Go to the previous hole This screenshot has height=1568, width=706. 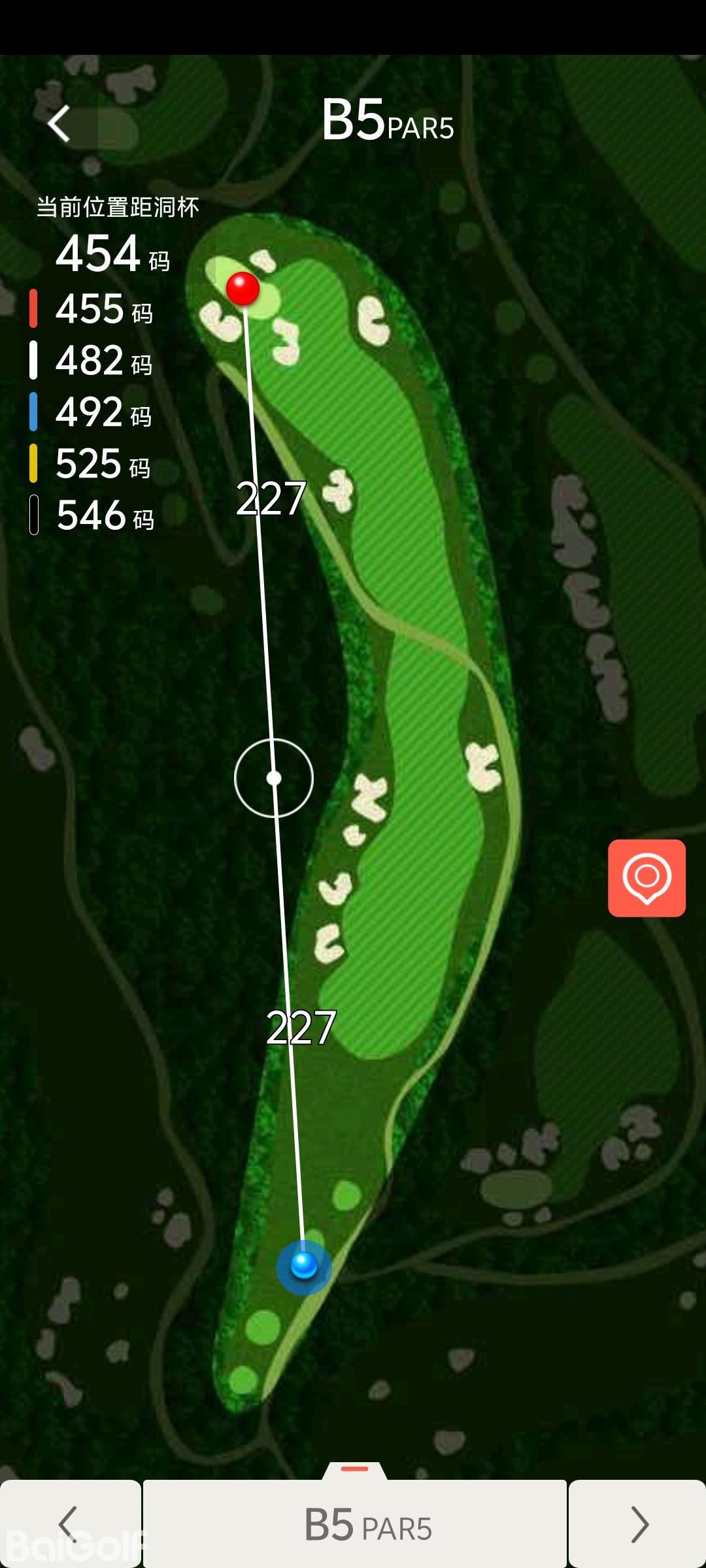tap(69, 1523)
